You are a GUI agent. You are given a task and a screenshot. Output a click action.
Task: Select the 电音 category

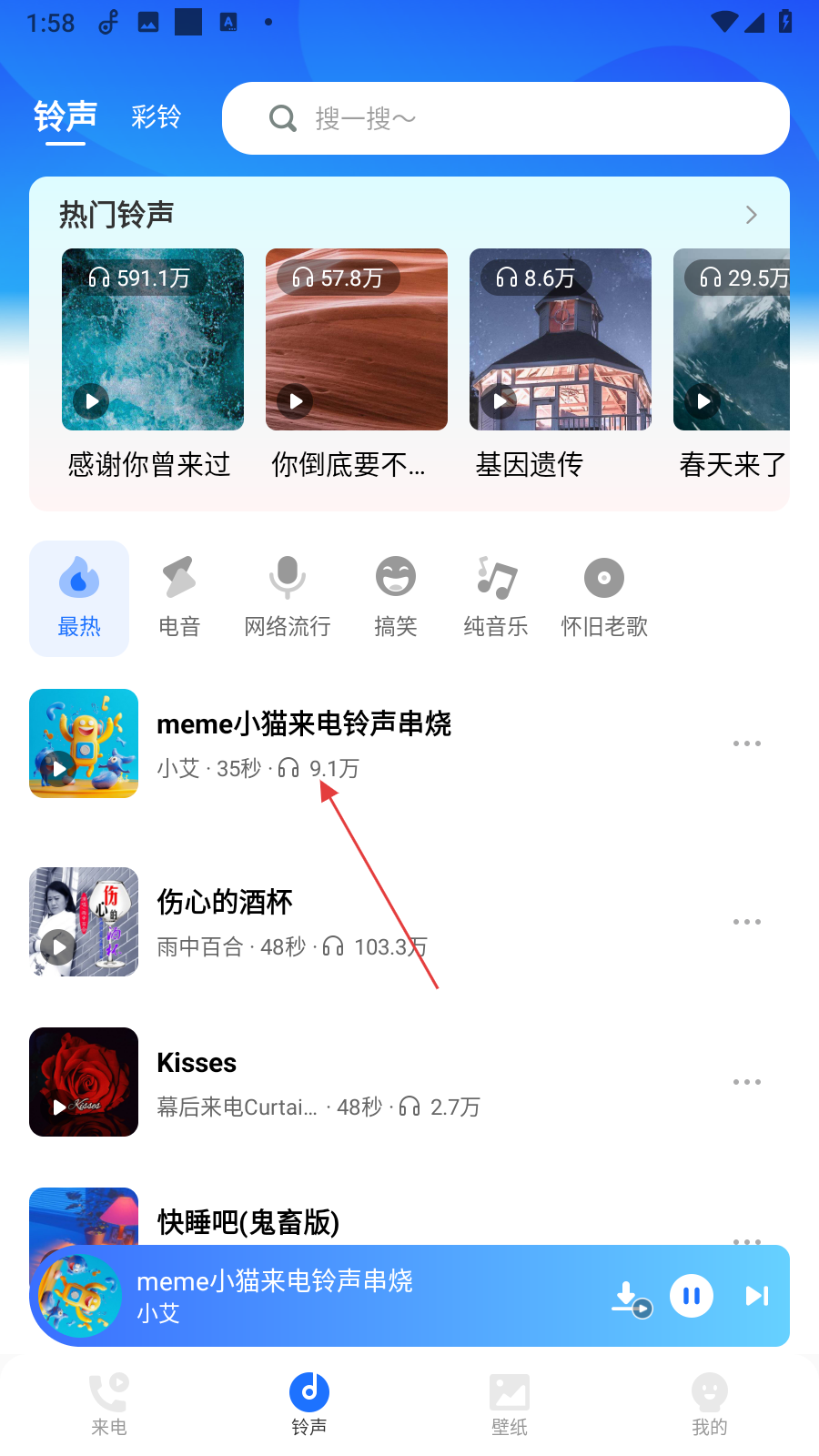pyautogui.click(x=179, y=598)
